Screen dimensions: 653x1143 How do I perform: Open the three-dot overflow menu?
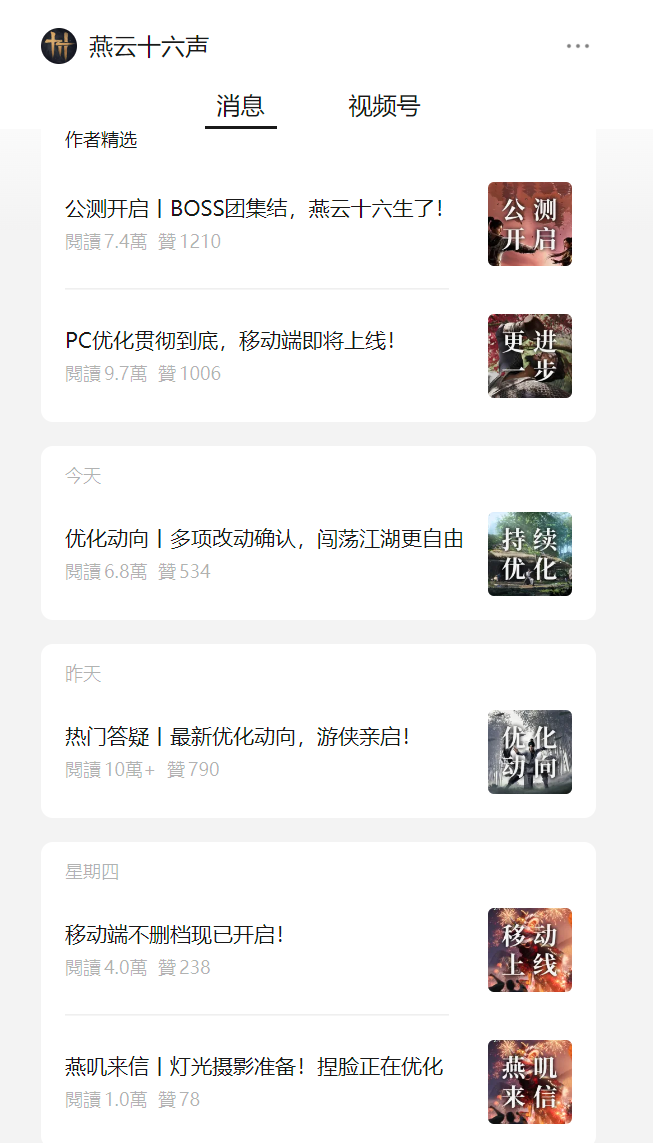pyautogui.click(x=577, y=46)
